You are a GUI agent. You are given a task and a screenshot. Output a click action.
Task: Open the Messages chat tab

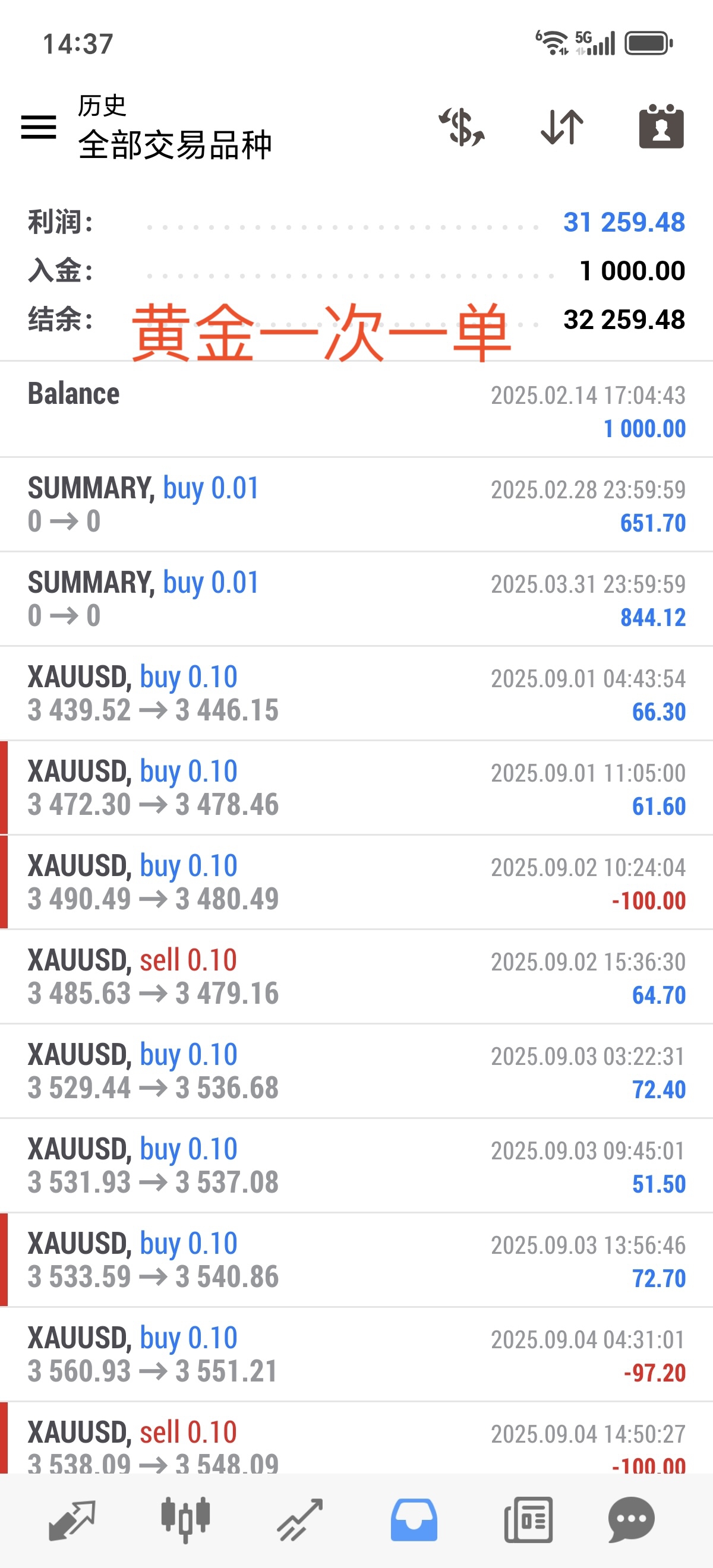pyautogui.click(x=632, y=1520)
